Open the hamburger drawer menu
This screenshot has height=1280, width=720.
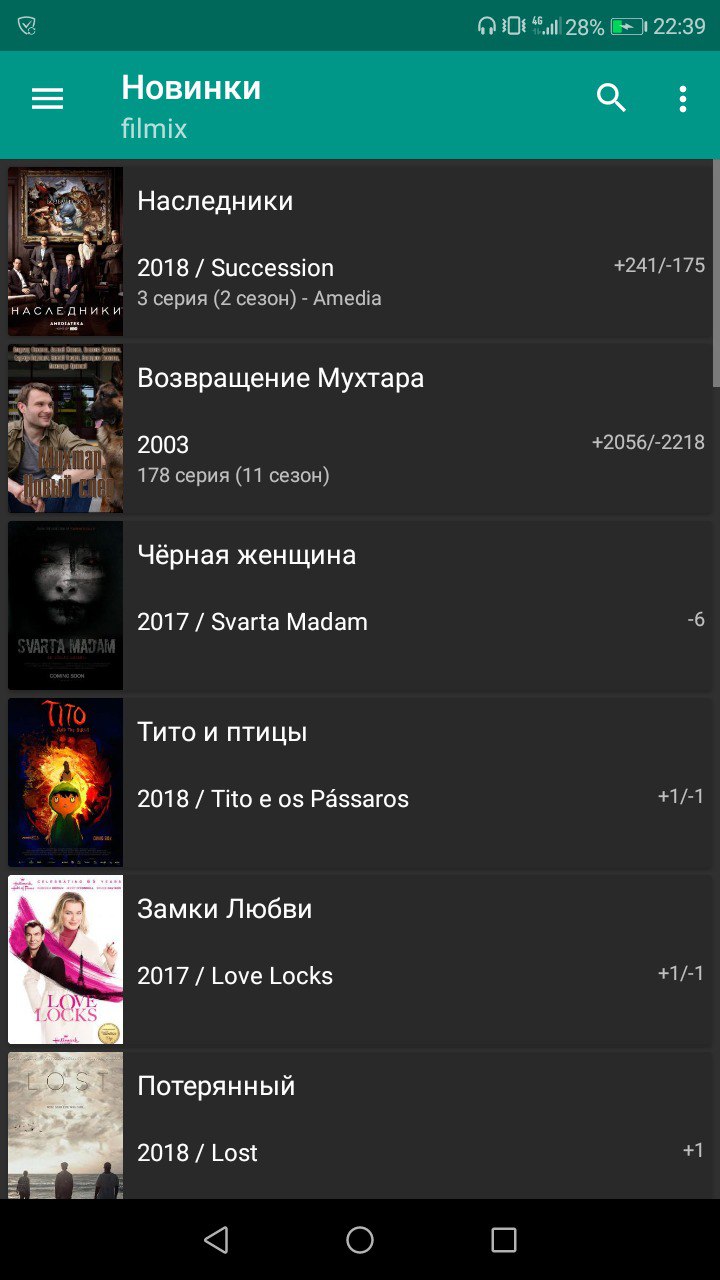[x=47, y=98]
